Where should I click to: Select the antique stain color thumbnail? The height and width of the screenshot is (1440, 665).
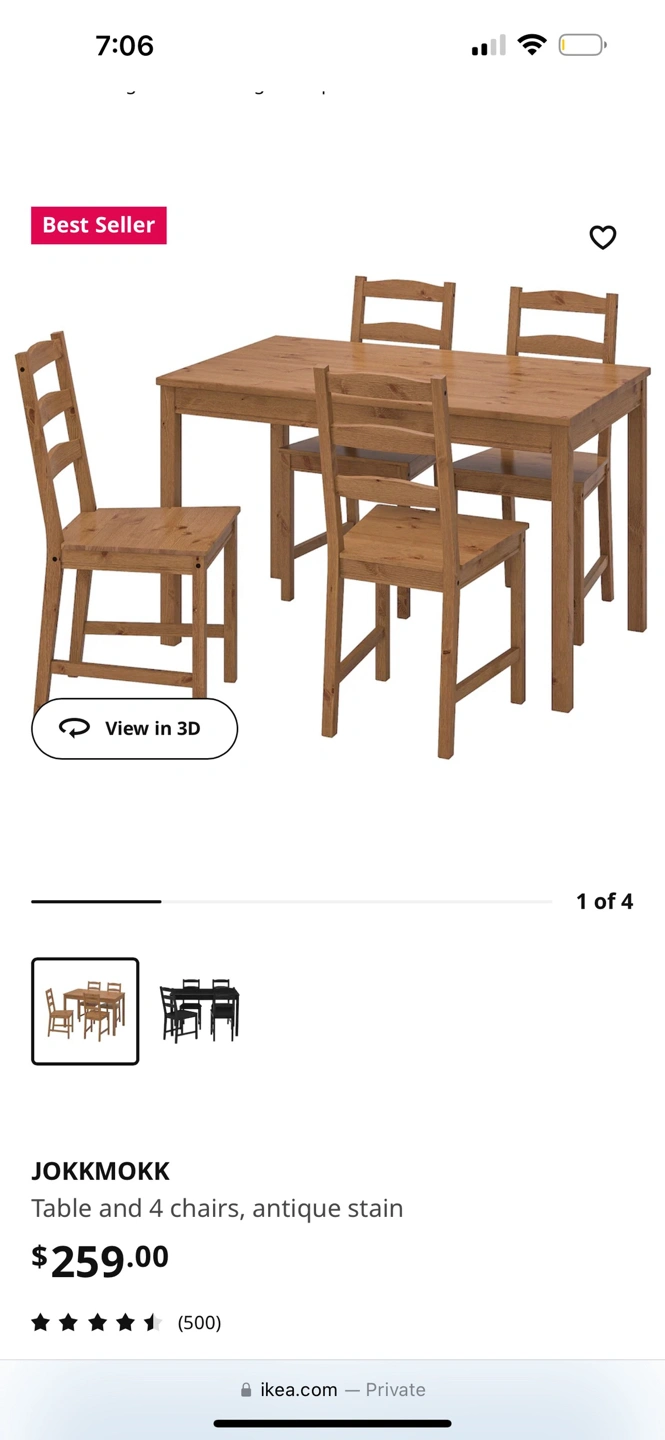[85, 1011]
